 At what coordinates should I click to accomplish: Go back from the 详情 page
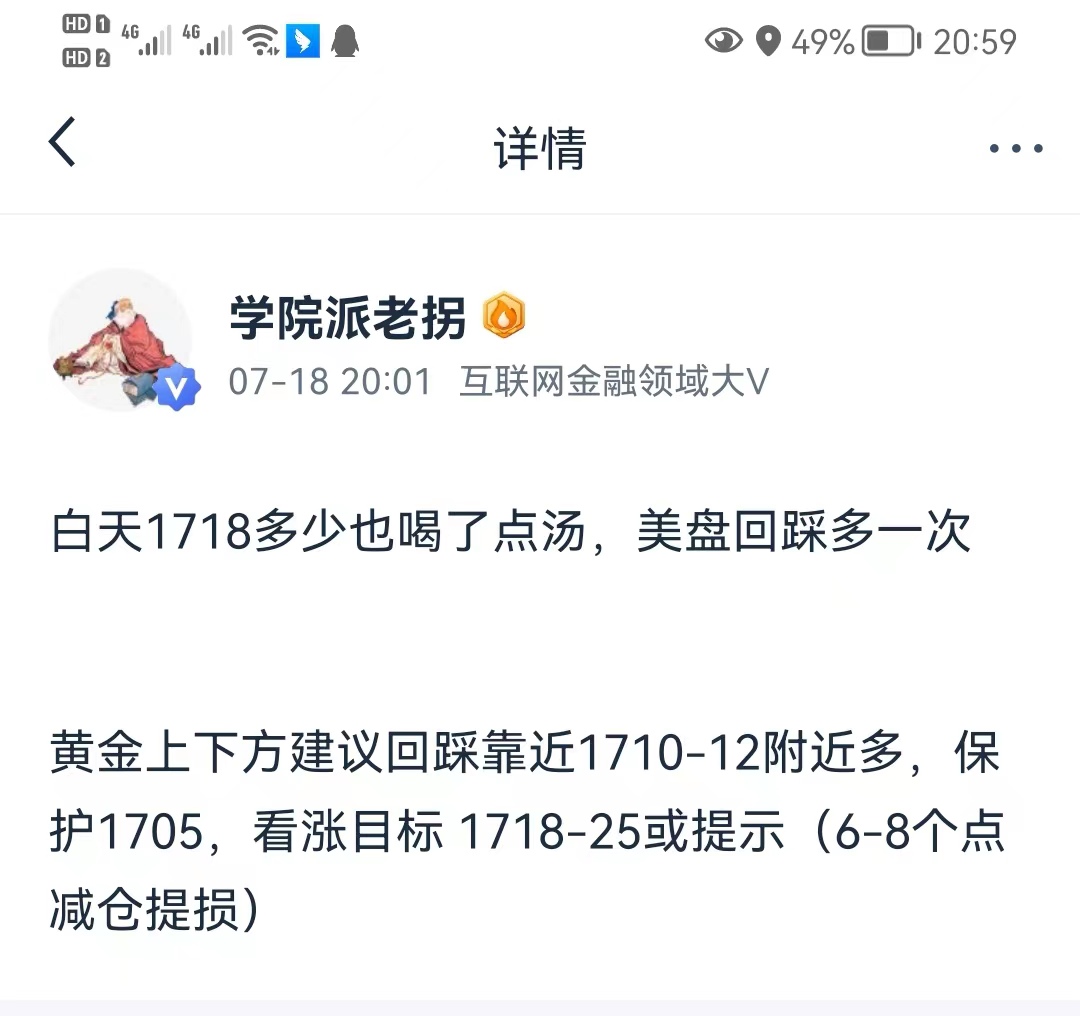[62, 142]
